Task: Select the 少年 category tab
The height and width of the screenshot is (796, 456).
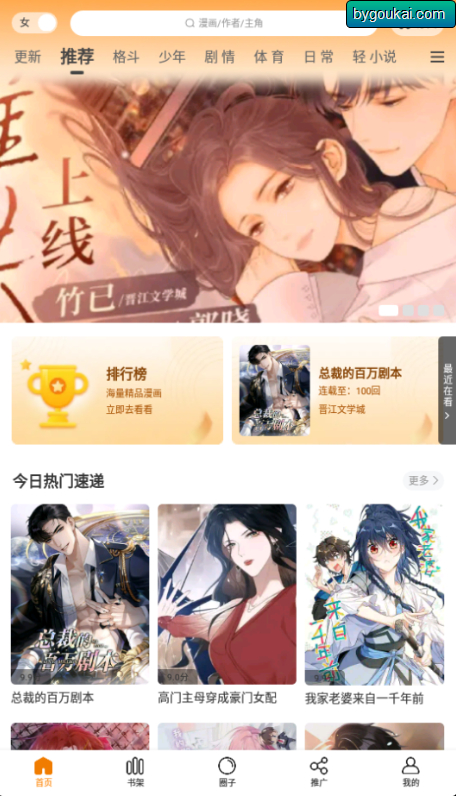Action: pos(172,57)
